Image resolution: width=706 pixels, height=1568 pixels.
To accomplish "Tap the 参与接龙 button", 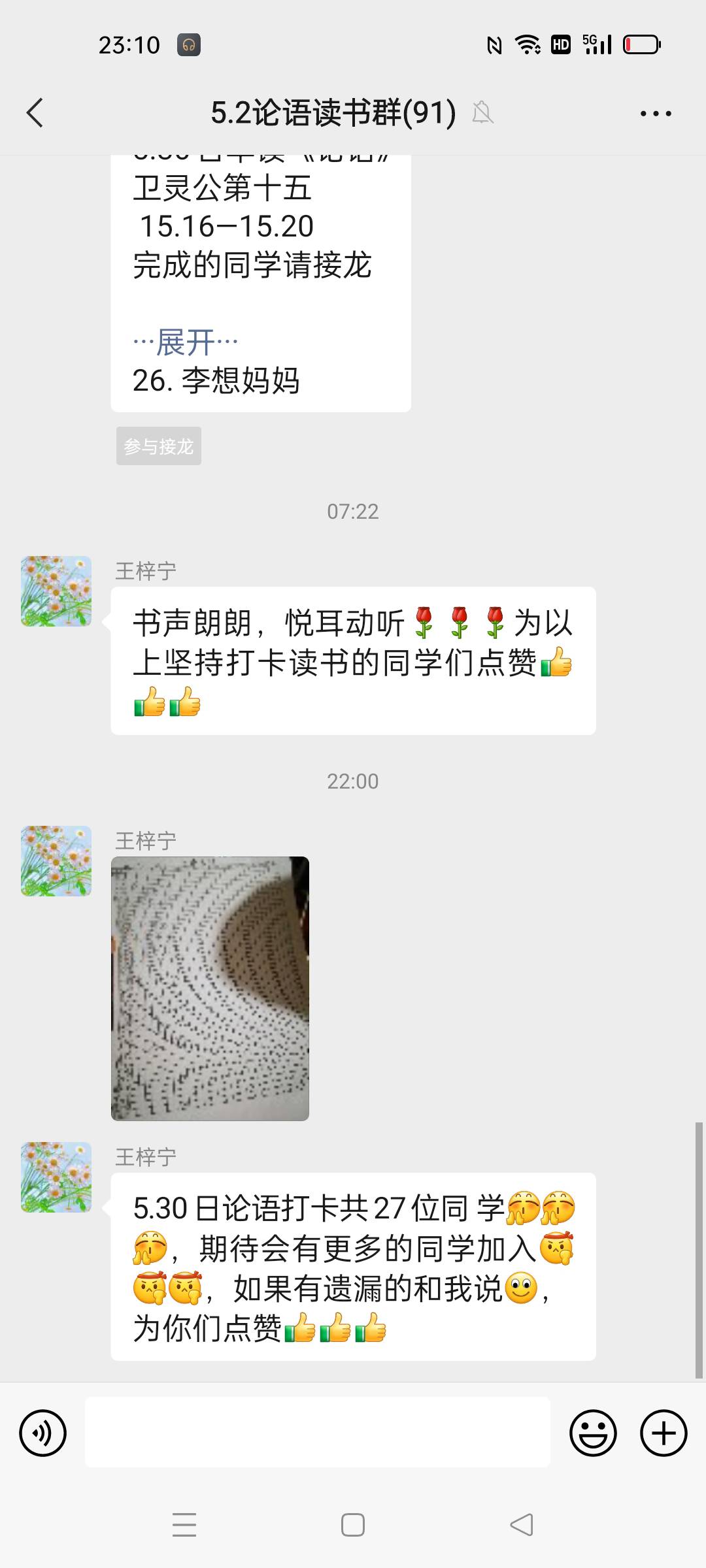I will coord(158,445).
